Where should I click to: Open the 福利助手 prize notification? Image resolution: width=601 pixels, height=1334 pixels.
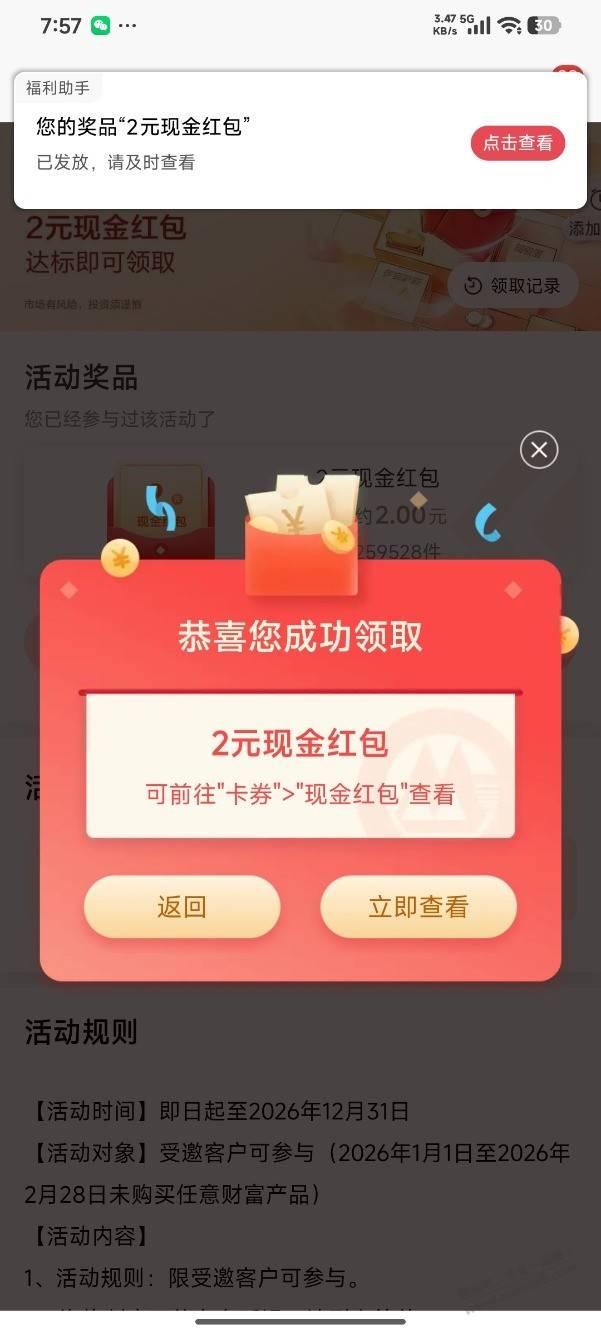[240, 142]
